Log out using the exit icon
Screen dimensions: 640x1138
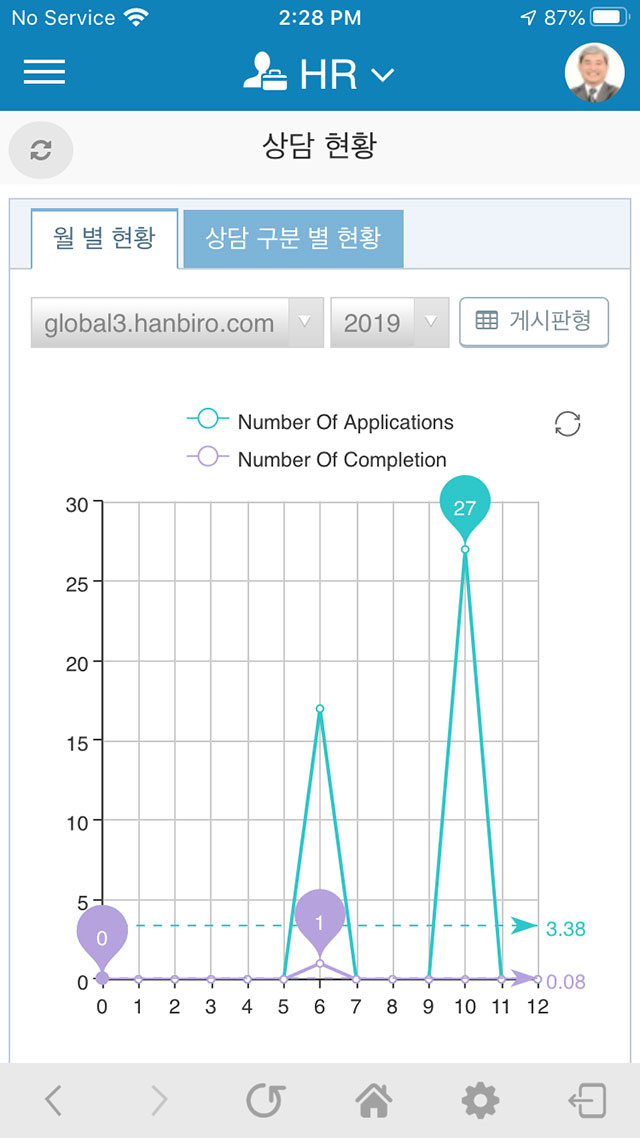pyautogui.click(x=587, y=1101)
